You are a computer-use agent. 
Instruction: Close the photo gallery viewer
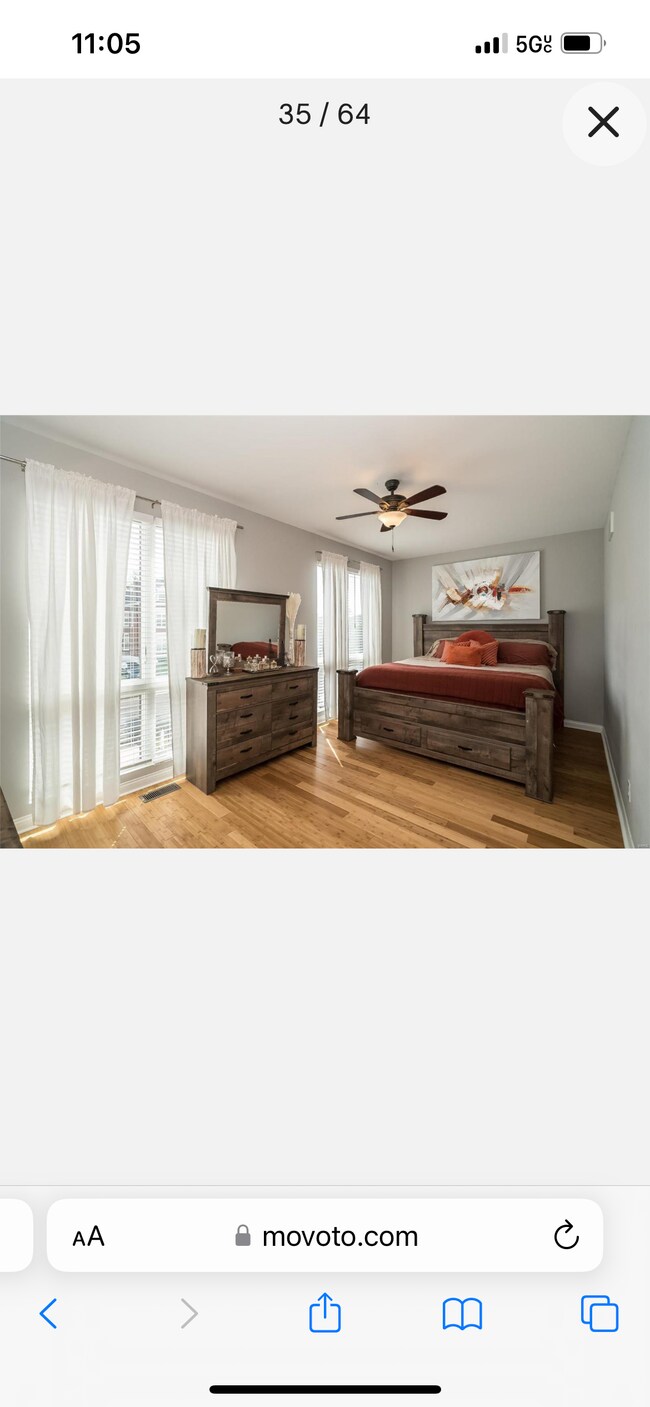tap(603, 123)
